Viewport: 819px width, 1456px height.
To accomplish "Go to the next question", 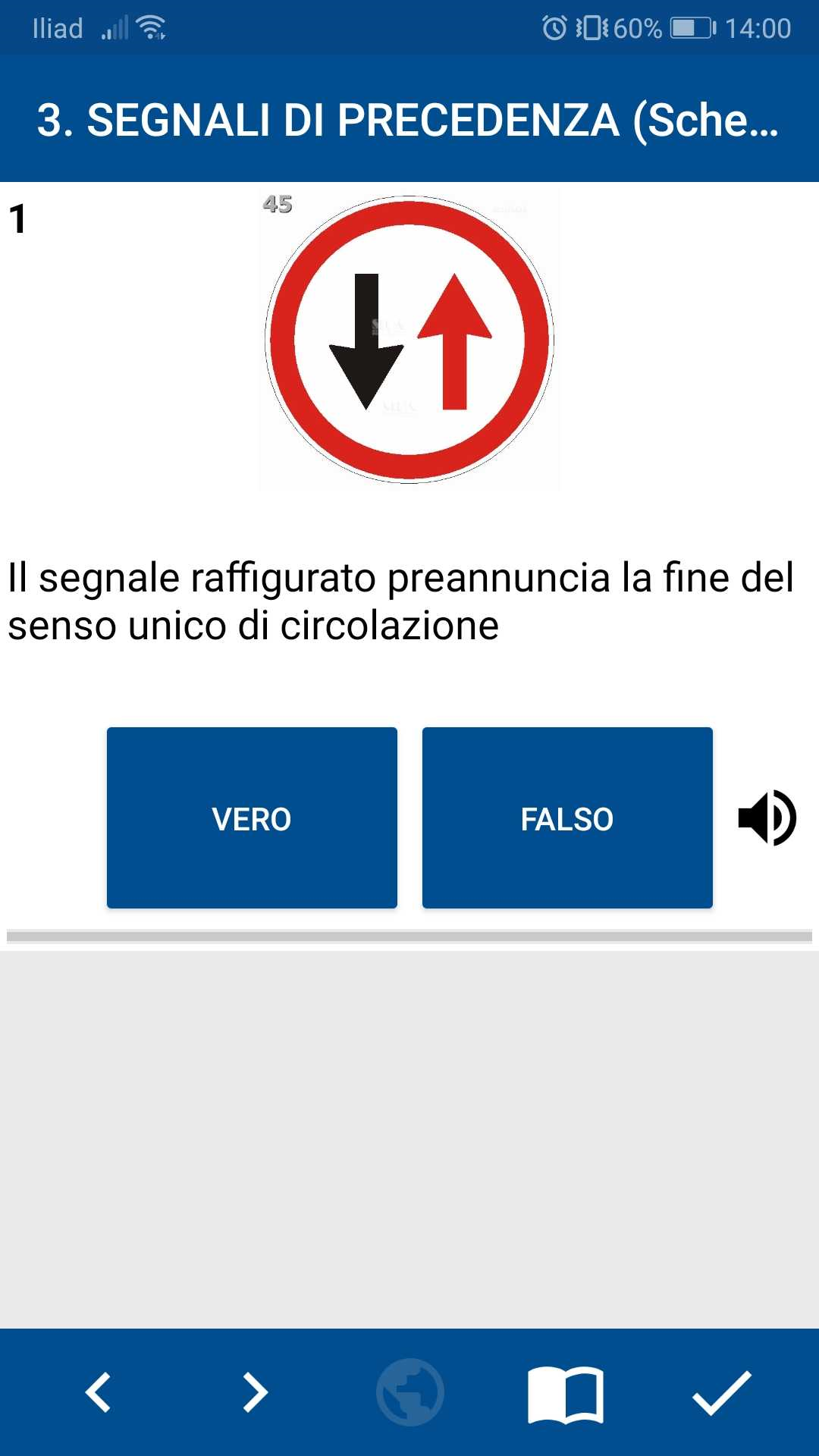I will (255, 1392).
